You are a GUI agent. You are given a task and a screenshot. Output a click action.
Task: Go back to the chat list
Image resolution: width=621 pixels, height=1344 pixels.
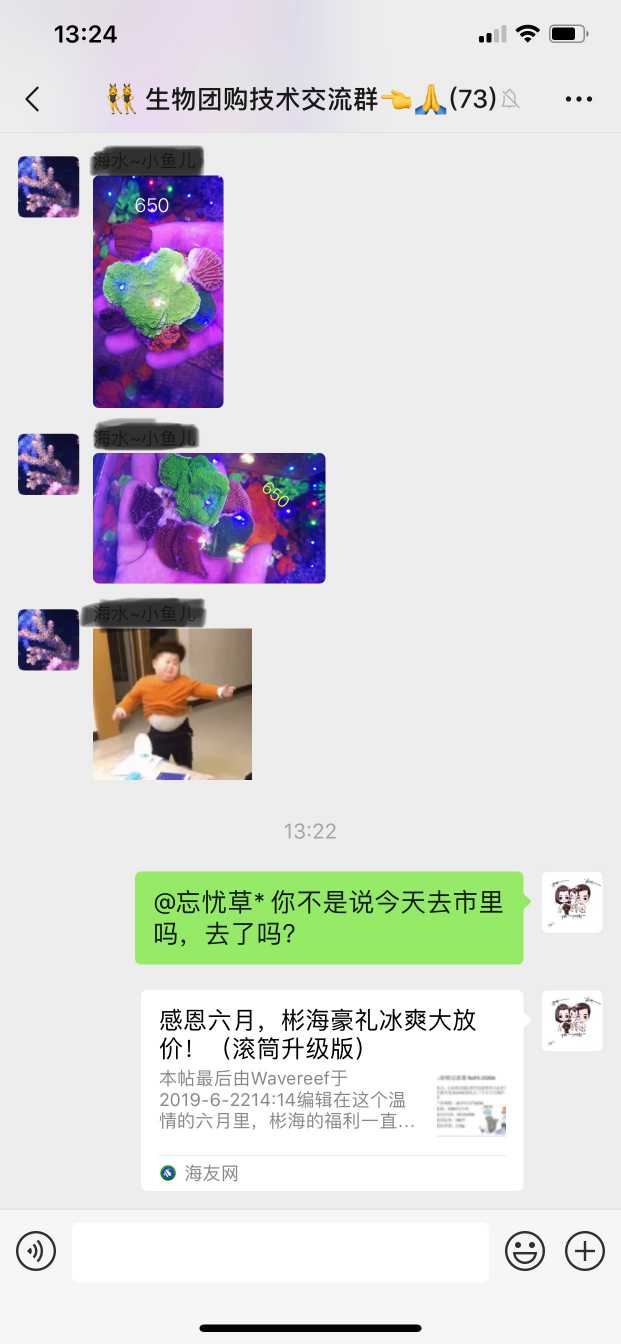[33, 99]
